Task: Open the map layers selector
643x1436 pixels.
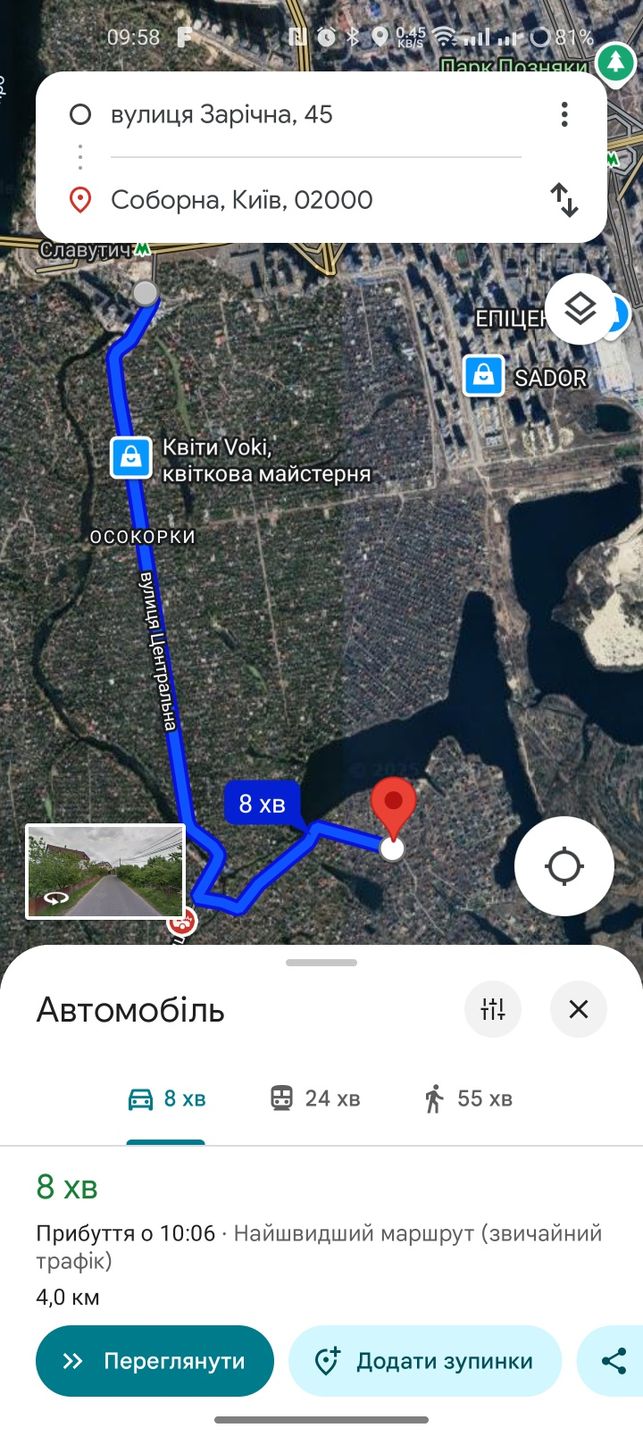Action: pyautogui.click(x=580, y=309)
